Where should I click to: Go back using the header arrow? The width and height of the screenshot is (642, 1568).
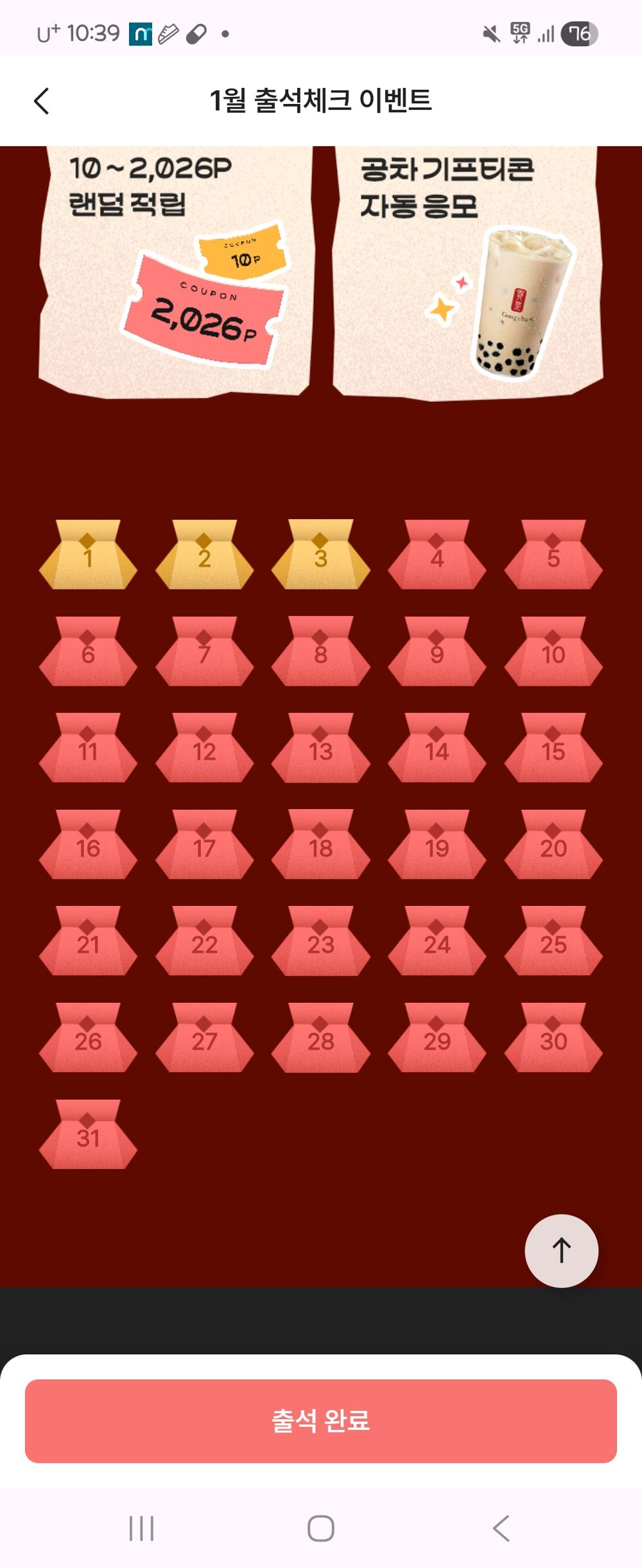coord(42,101)
